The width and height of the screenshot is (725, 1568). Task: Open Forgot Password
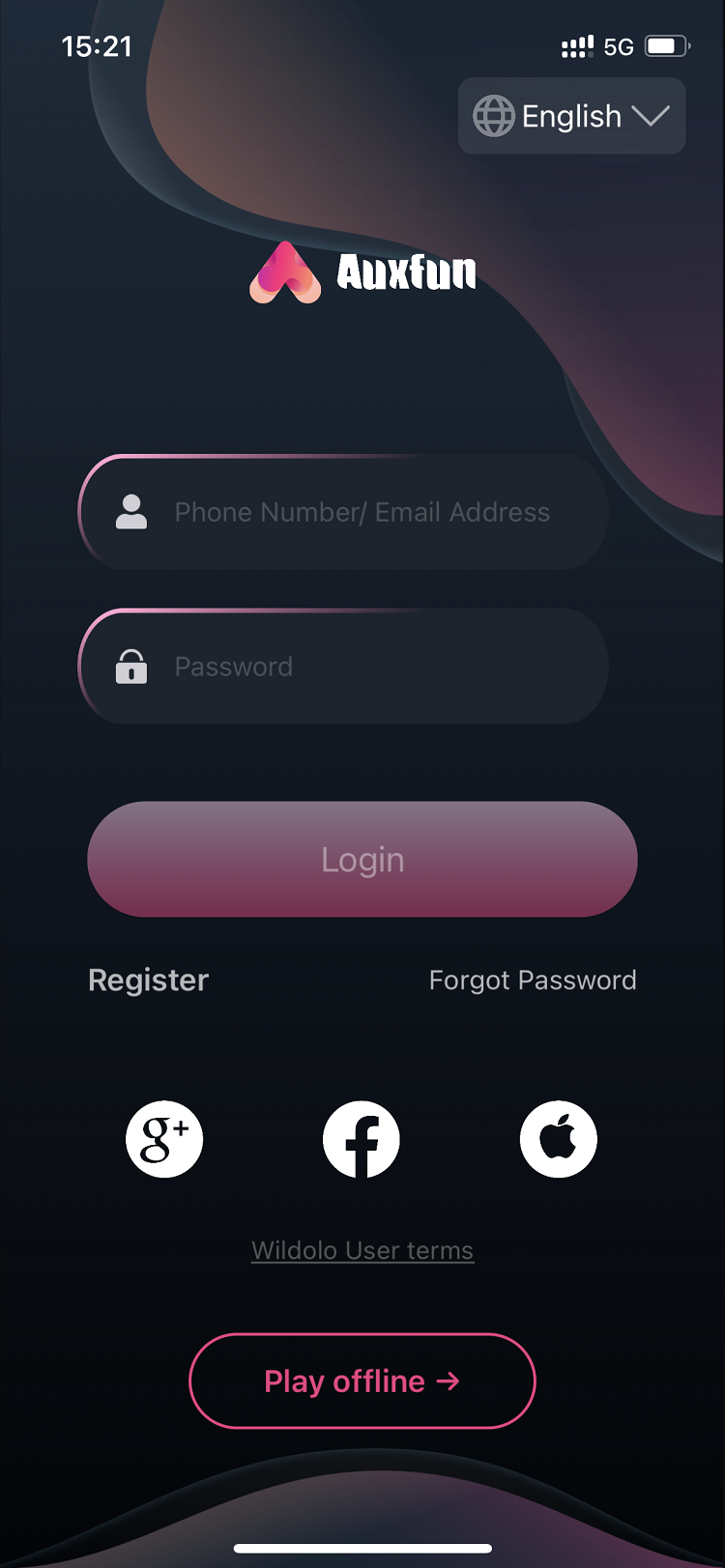pos(533,980)
